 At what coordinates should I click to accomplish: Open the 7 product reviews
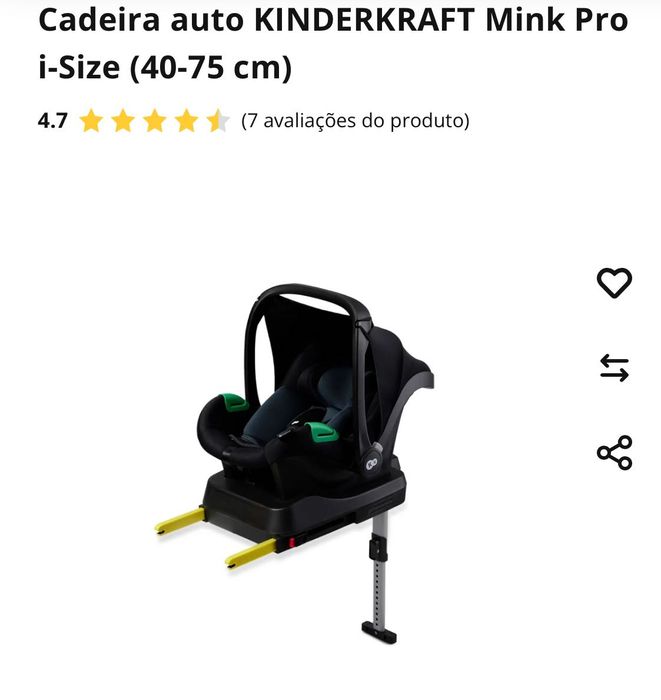(x=355, y=121)
